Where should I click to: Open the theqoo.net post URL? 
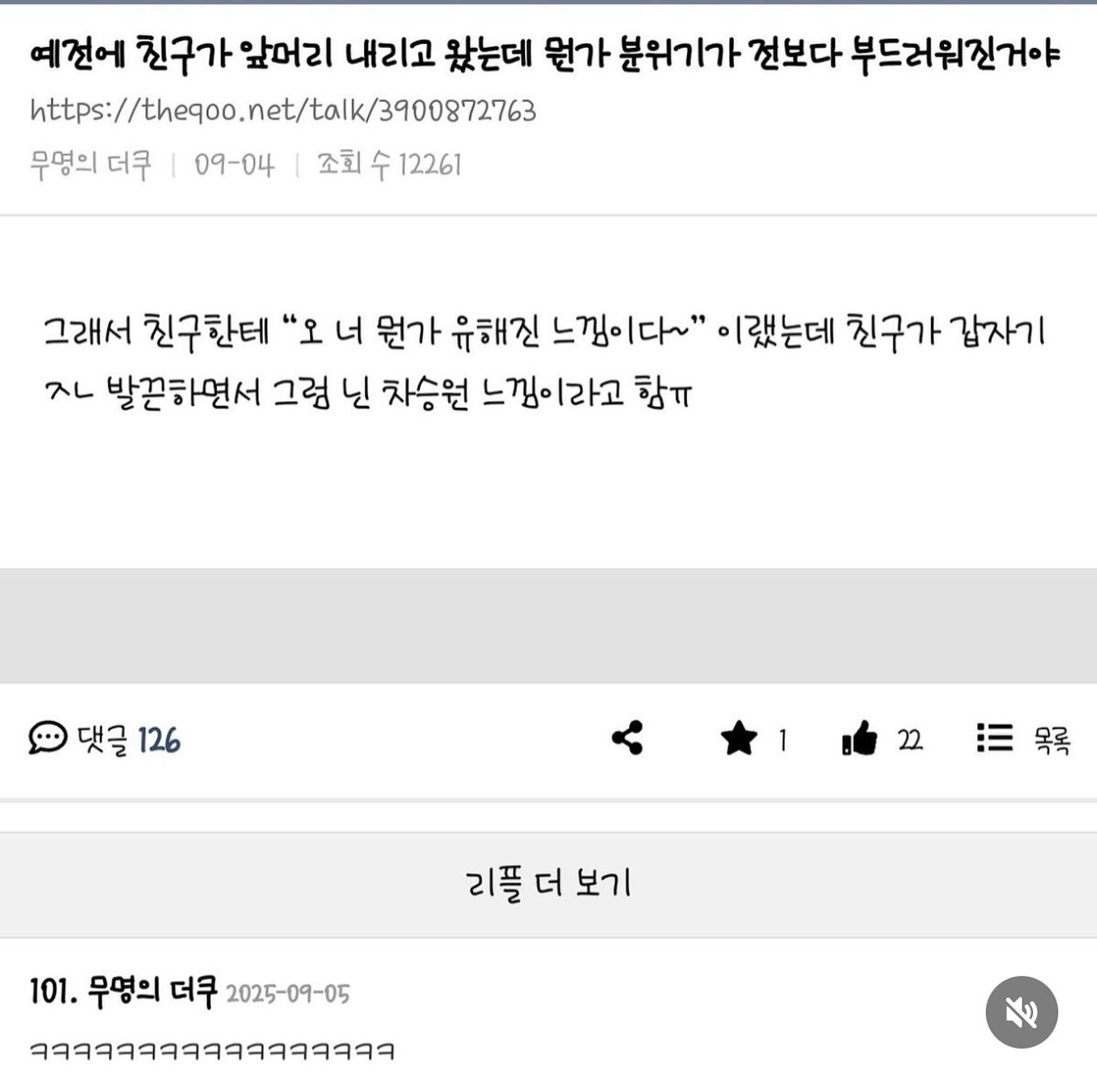(x=283, y=111)
